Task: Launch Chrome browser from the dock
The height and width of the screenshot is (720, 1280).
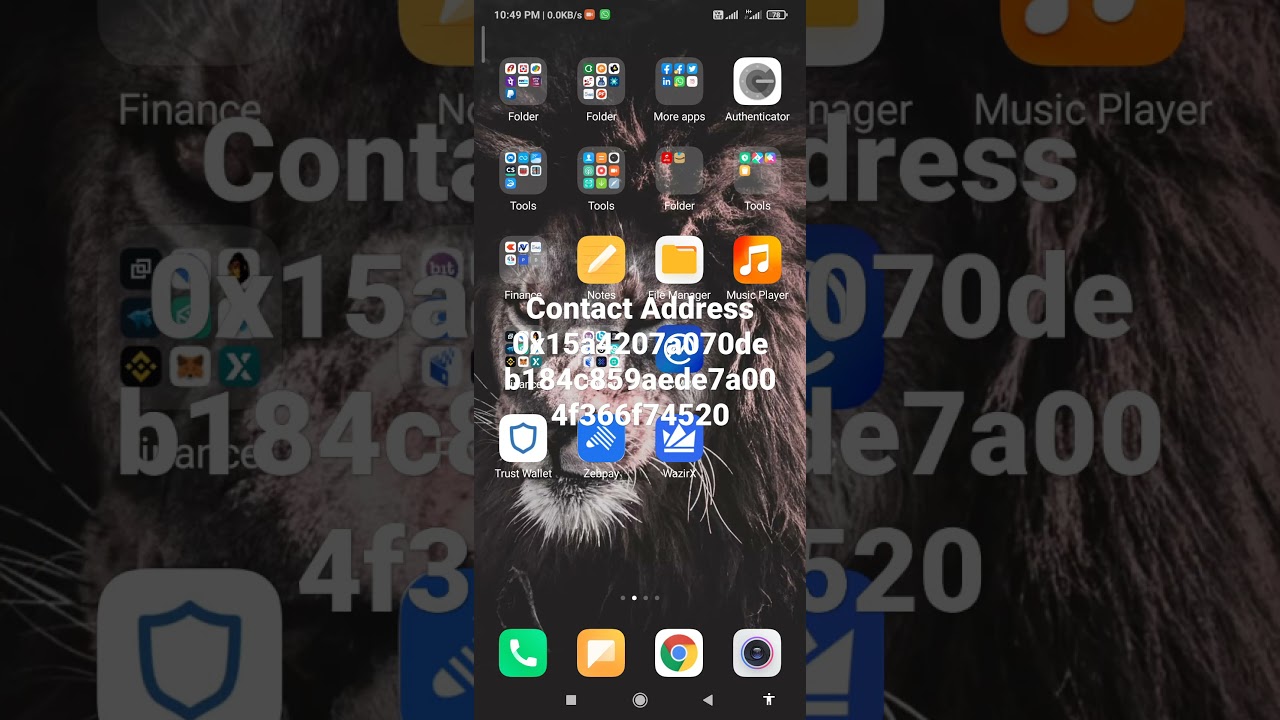Action: point(679,653)
